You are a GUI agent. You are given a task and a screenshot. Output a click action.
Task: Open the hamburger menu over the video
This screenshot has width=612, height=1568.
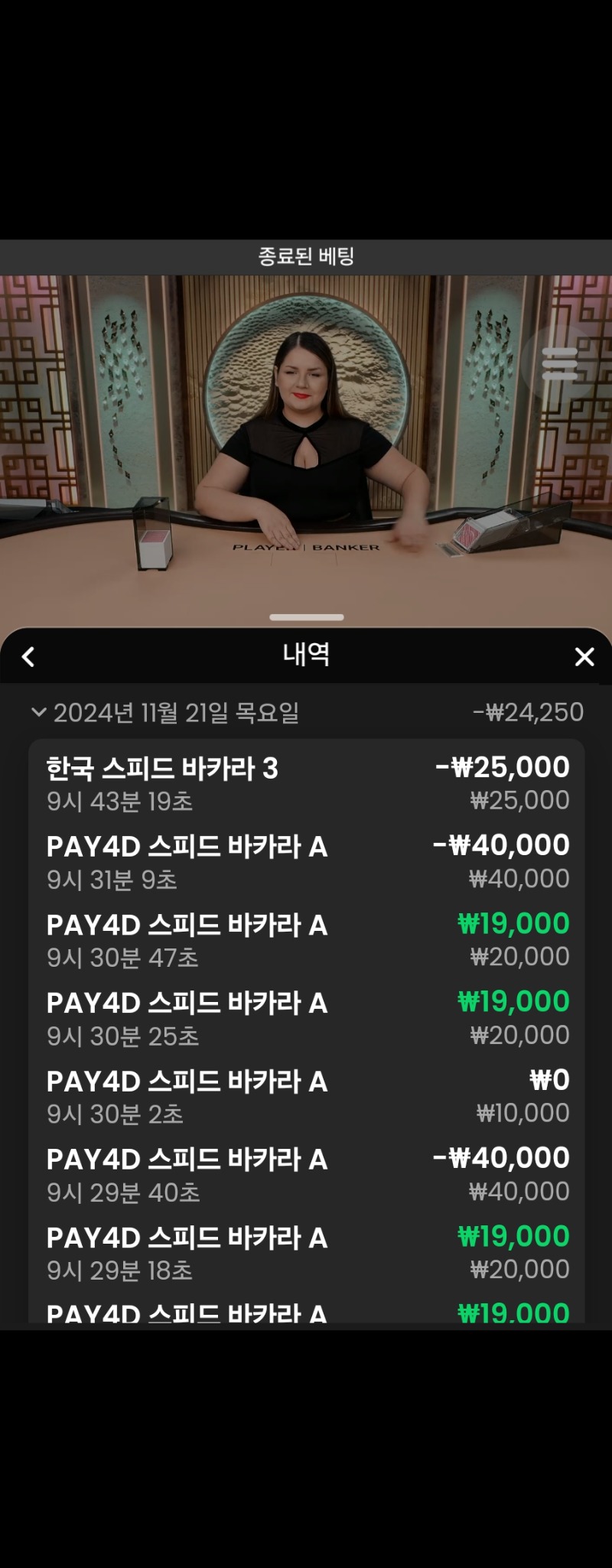pyautogui.click(x=559, y=363)
